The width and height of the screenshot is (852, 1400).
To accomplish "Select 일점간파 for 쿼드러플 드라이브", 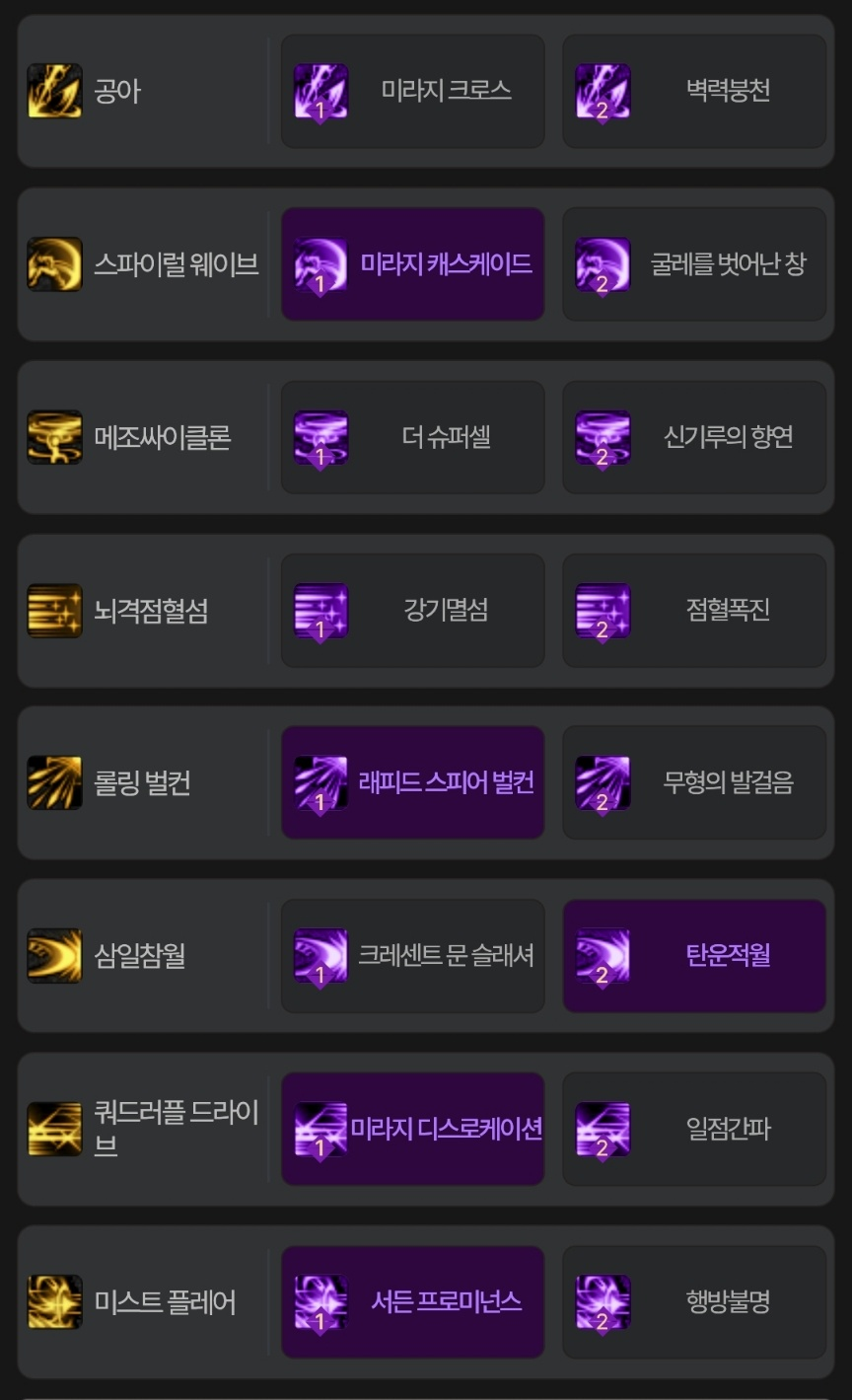I will (694, 1129).
